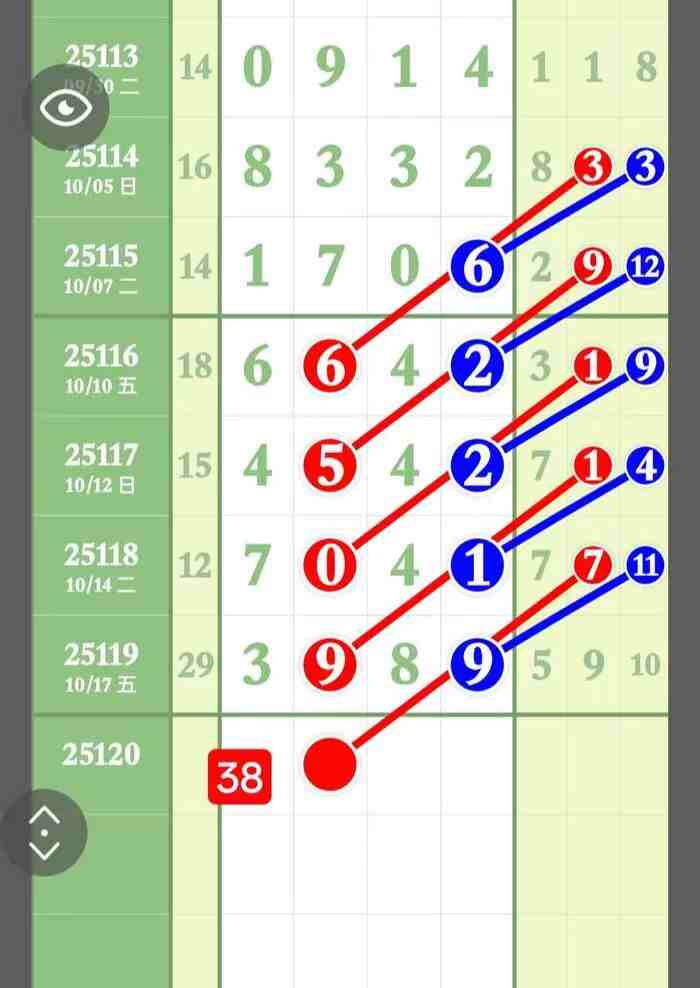The width and height of the screenshot is (700, 988).
Task: Toggle the eye visibility button
Action: 66,107
